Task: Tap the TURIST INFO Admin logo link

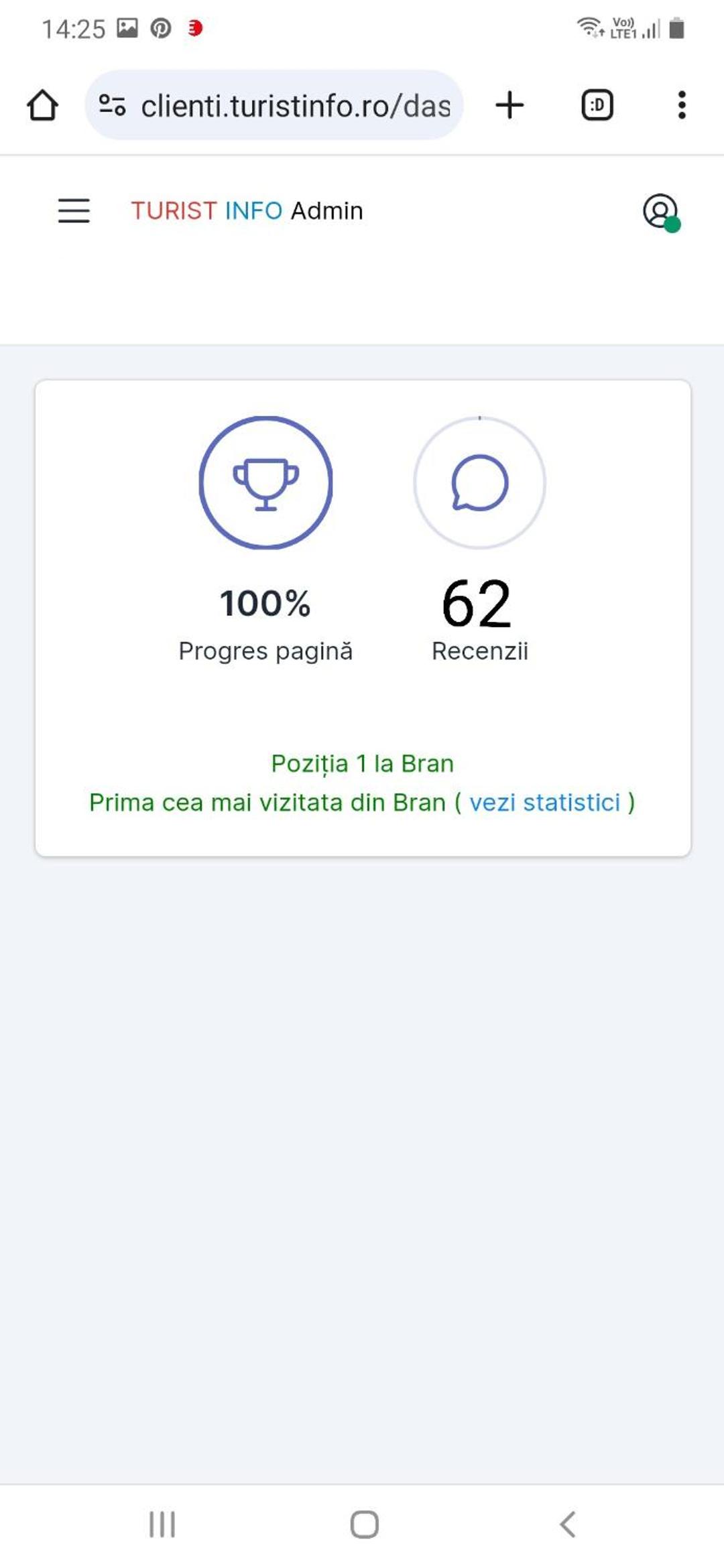Action: (x=247, y=210)
